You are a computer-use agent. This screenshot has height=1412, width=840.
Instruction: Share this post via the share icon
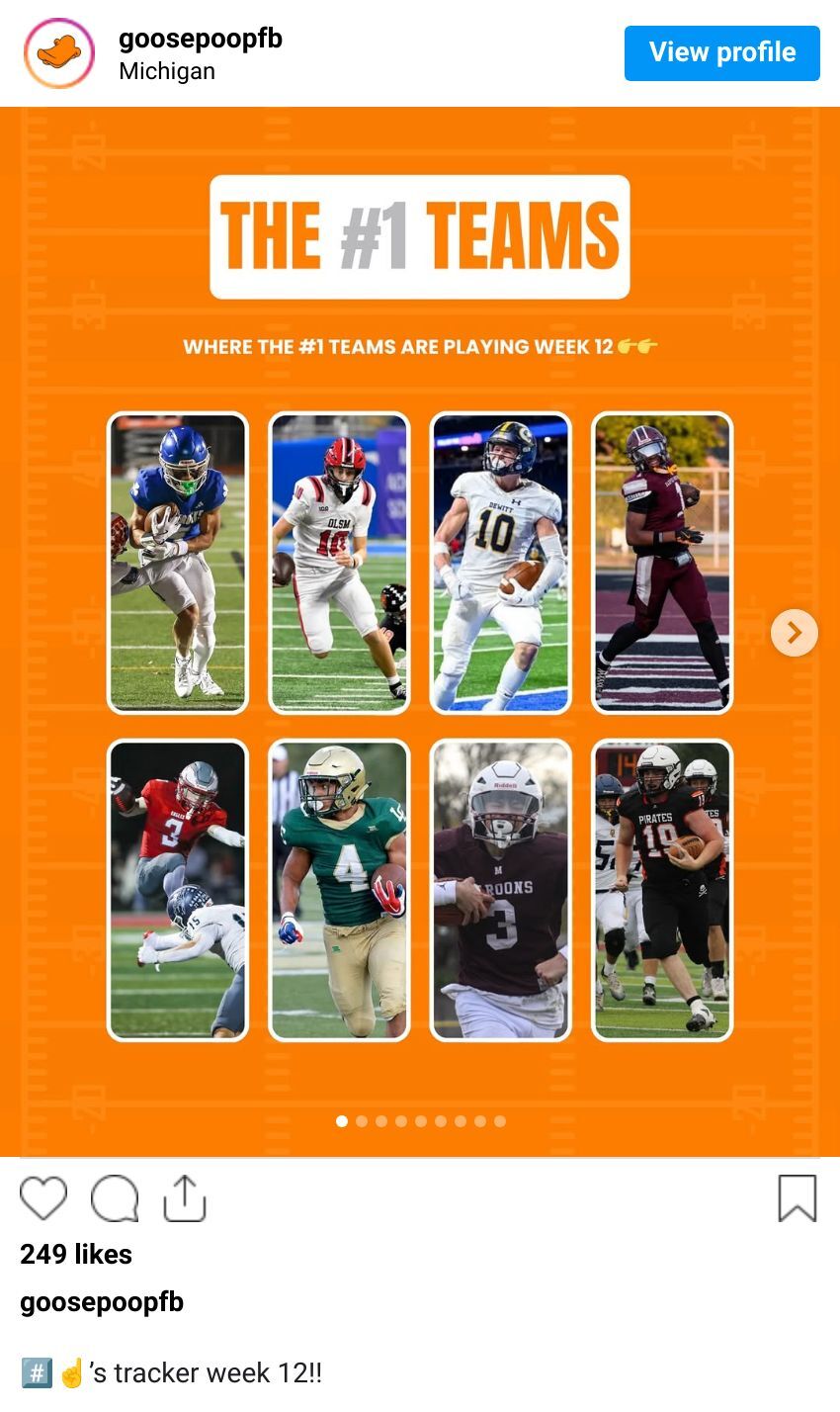185,1198
